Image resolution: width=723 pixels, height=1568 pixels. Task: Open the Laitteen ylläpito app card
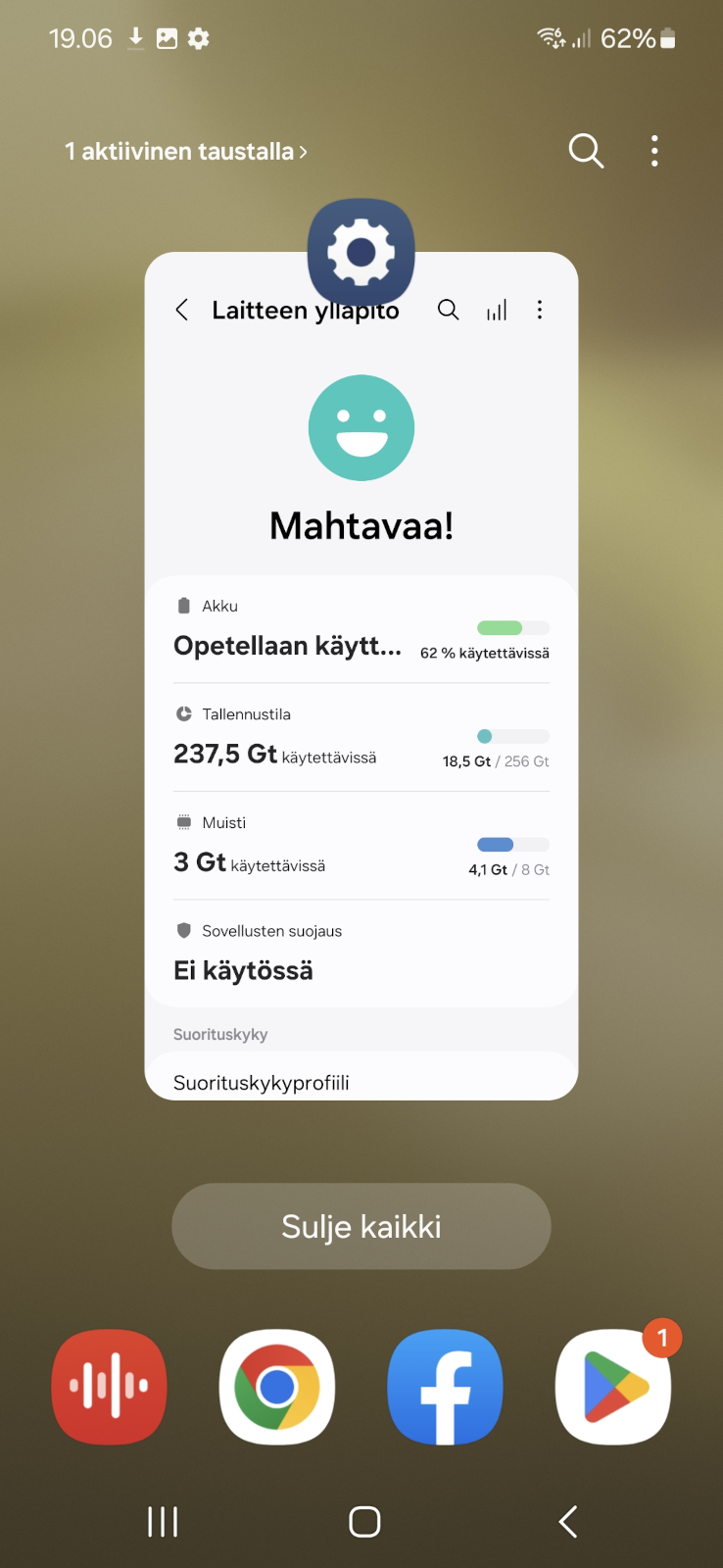coord(361,676)
